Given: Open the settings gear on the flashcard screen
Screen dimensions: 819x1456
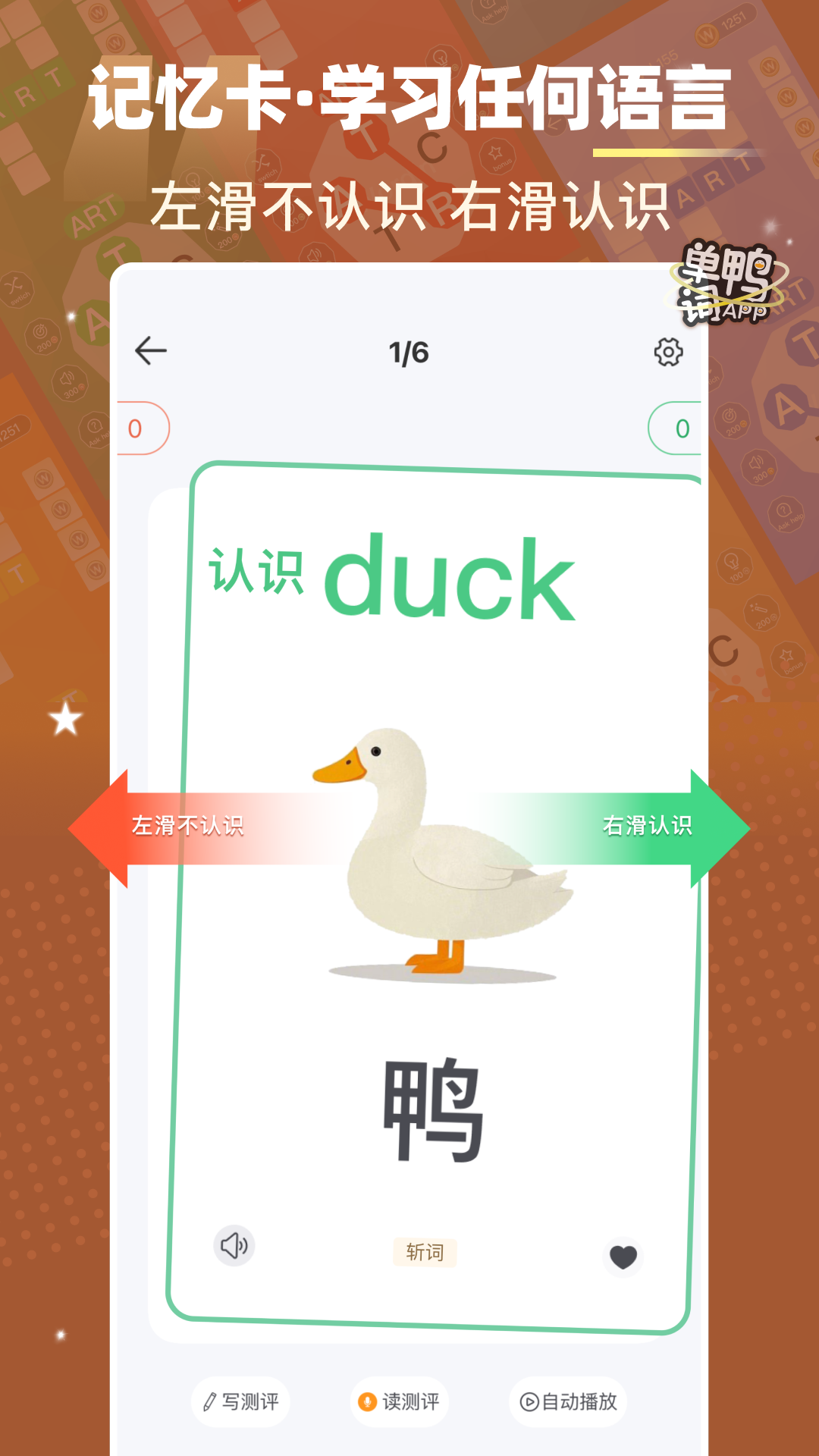Looking at the screenshot, I should [x=668, y=350].
